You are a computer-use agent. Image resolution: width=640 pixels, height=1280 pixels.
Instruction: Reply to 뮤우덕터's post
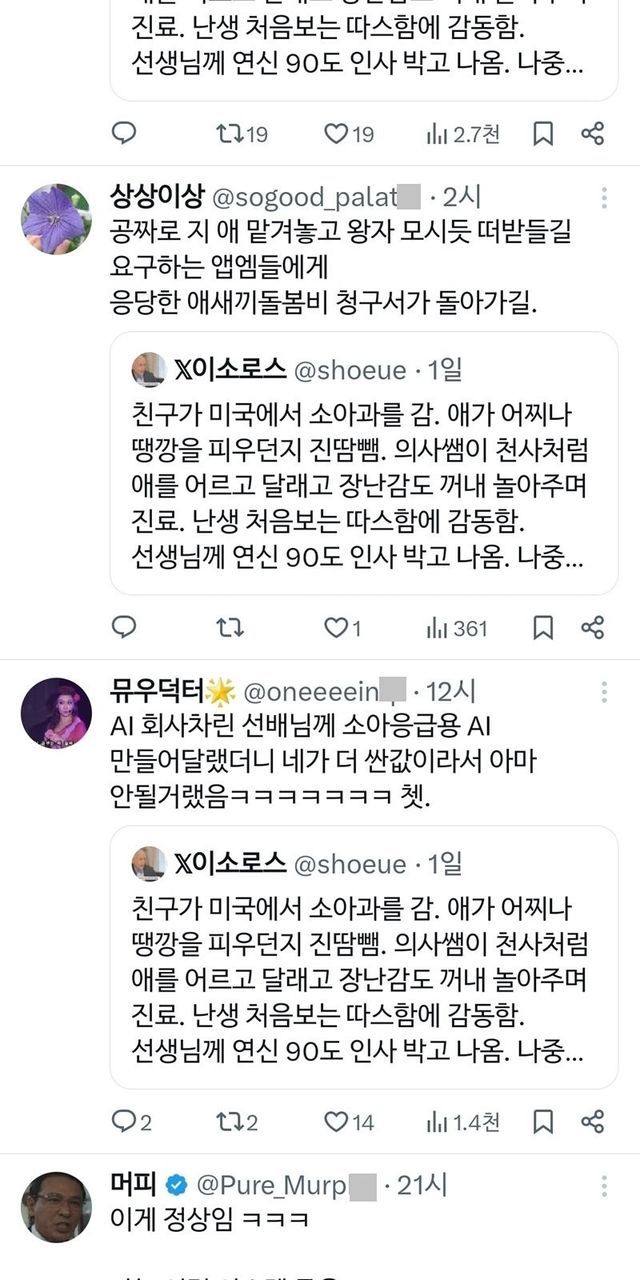click(124, 1121)
